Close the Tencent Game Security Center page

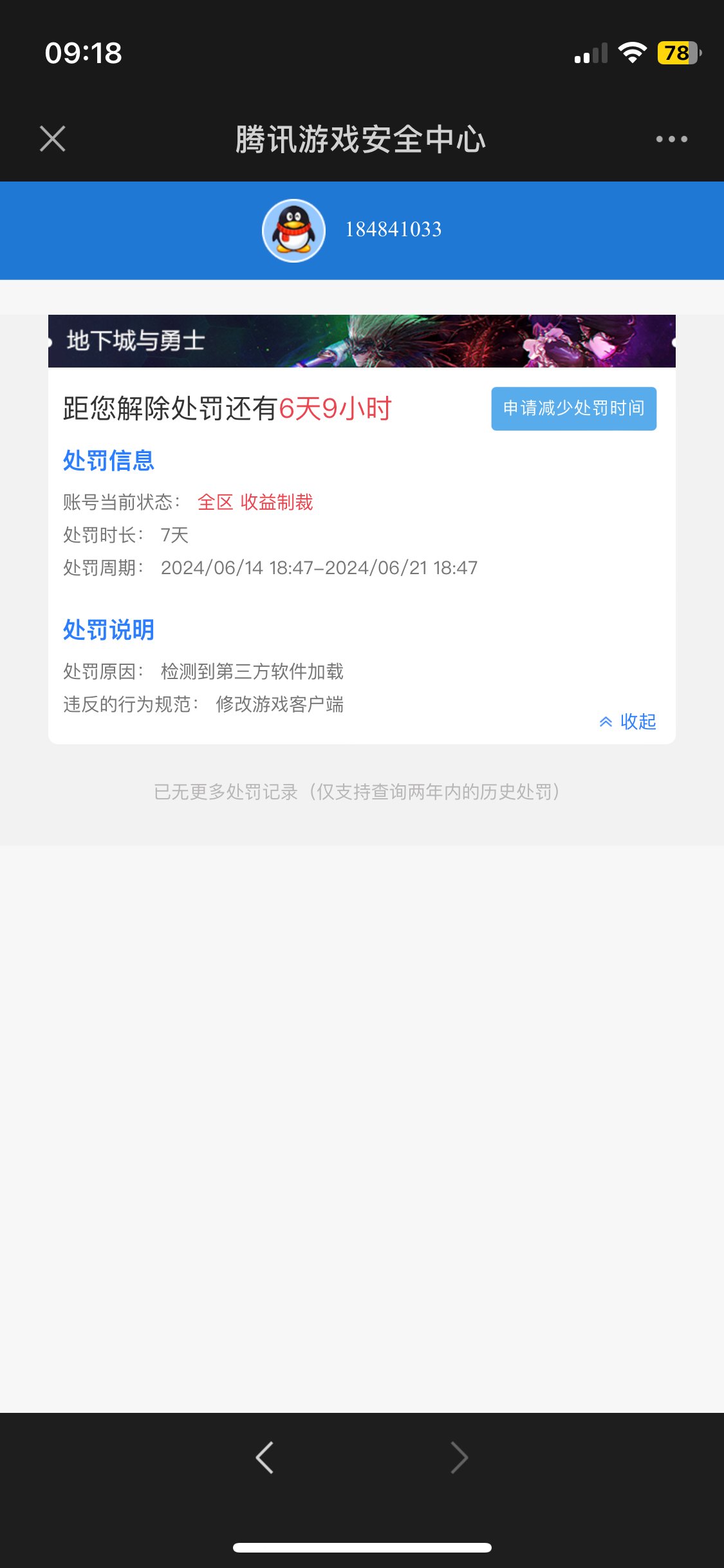(x=53, y=139)
